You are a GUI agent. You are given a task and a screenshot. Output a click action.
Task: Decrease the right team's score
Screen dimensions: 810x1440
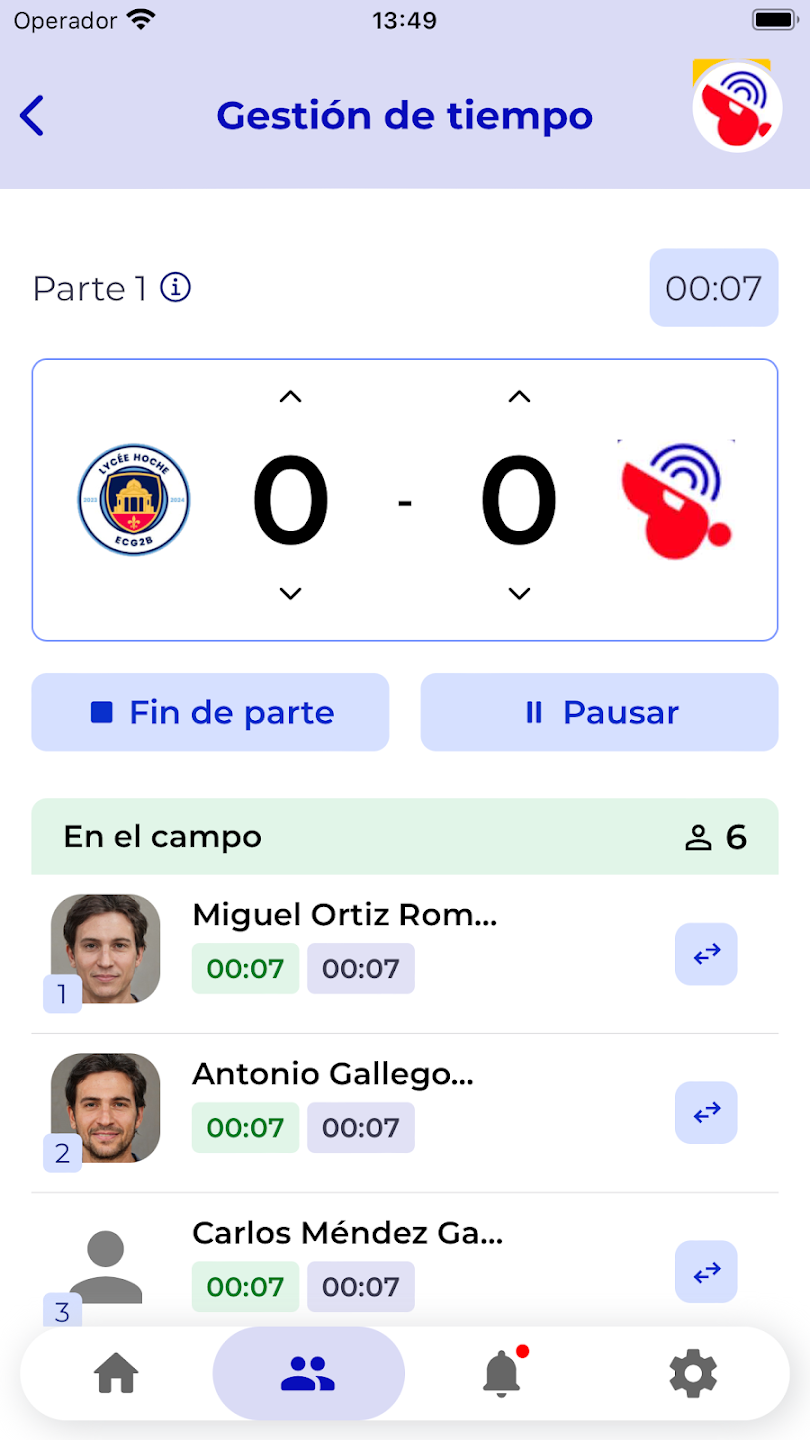(519, 594)
